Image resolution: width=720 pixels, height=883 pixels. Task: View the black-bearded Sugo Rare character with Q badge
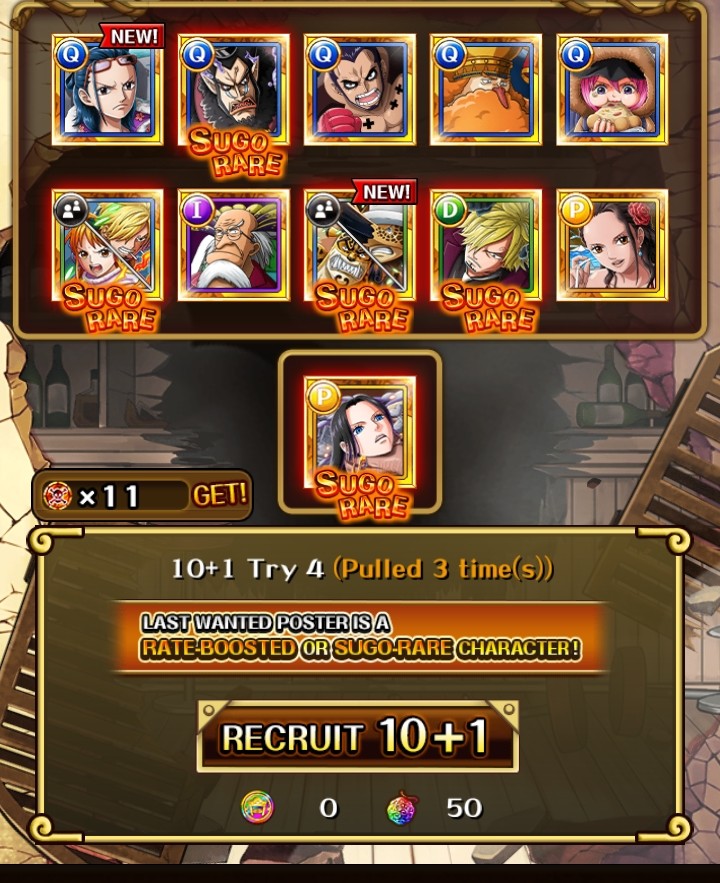pyautogui.click(x=233, y=90)
